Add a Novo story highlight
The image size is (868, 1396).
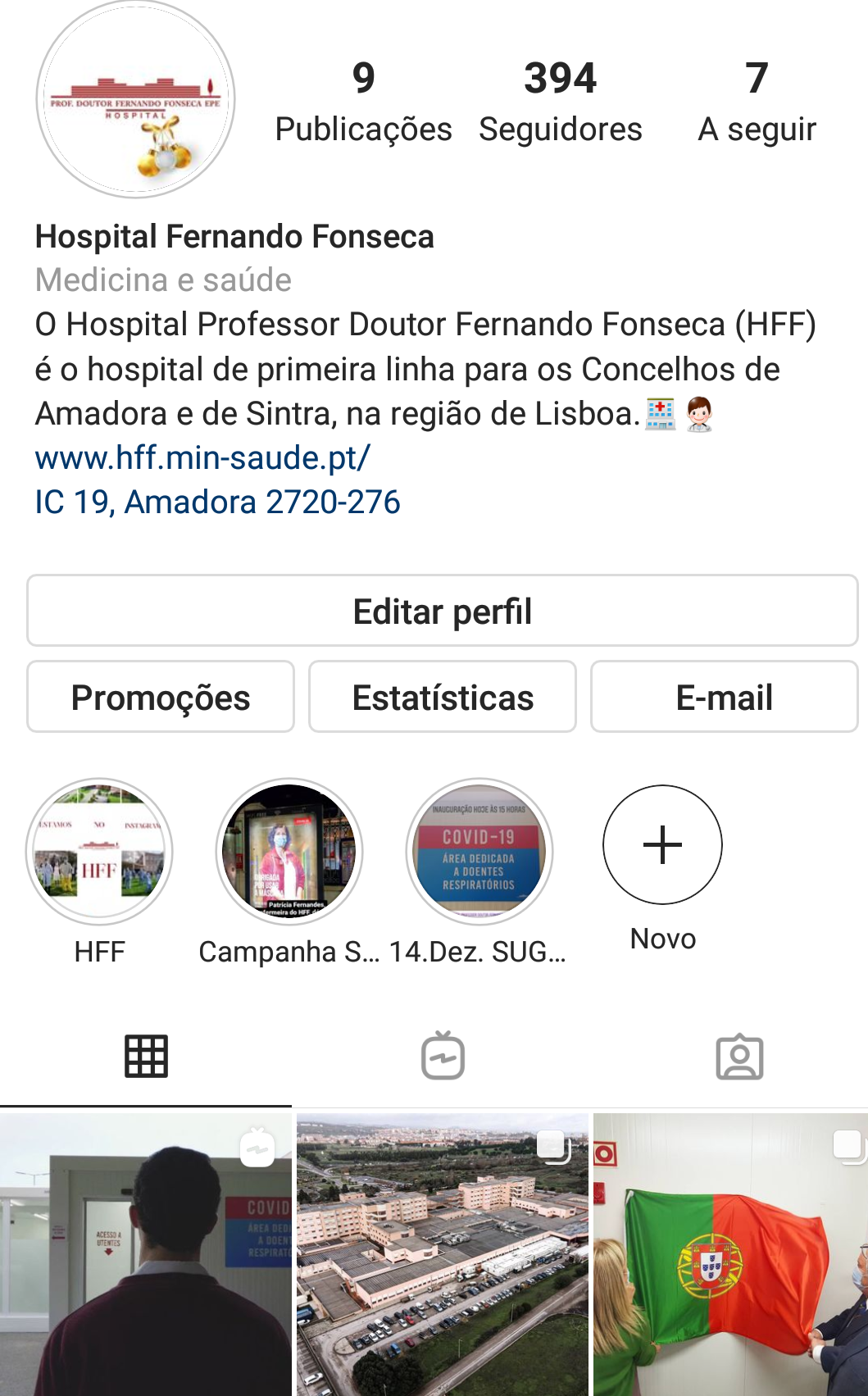pos(662,845)
